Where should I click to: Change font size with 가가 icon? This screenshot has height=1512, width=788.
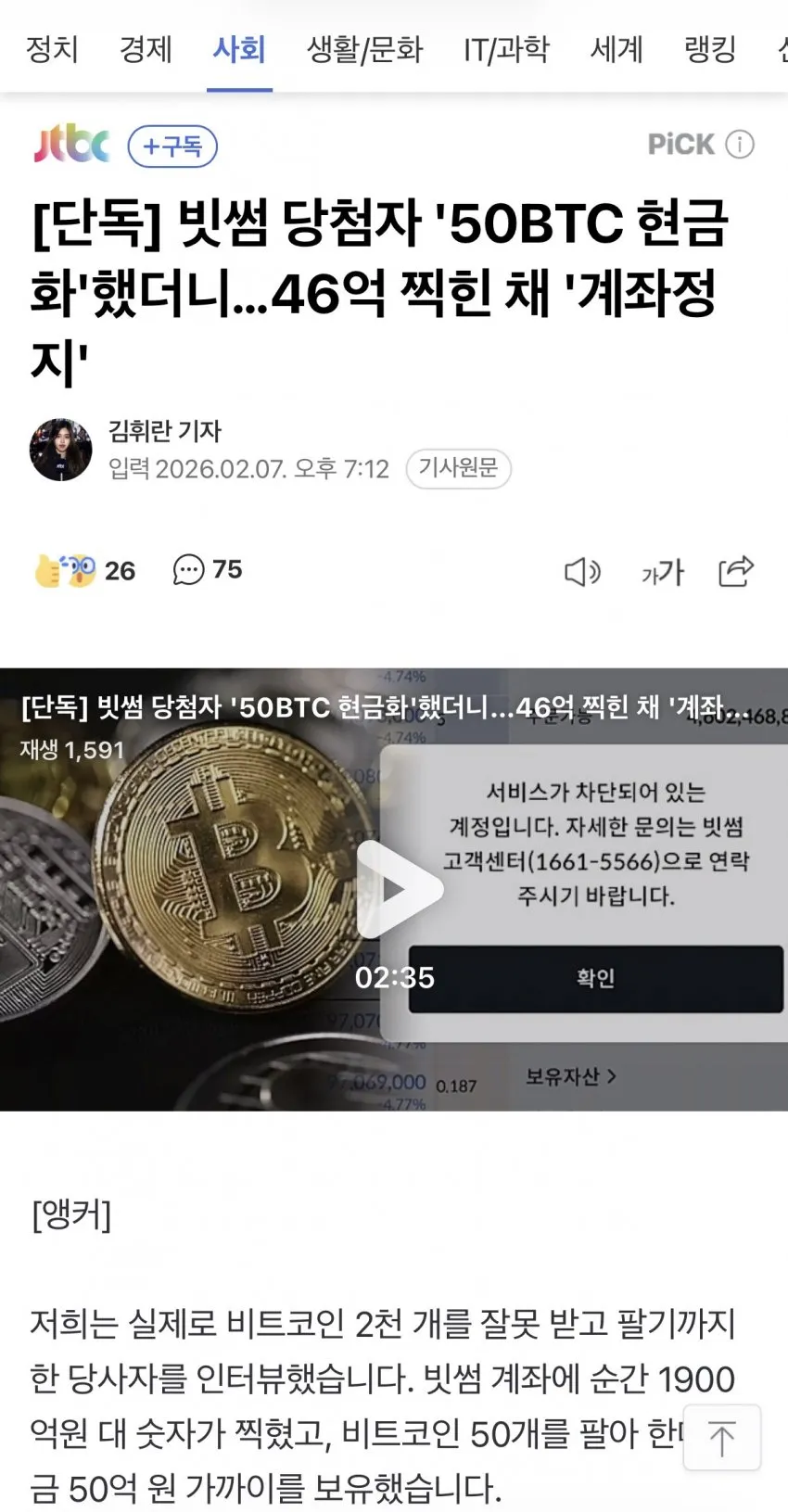click(x=662, y=572)
